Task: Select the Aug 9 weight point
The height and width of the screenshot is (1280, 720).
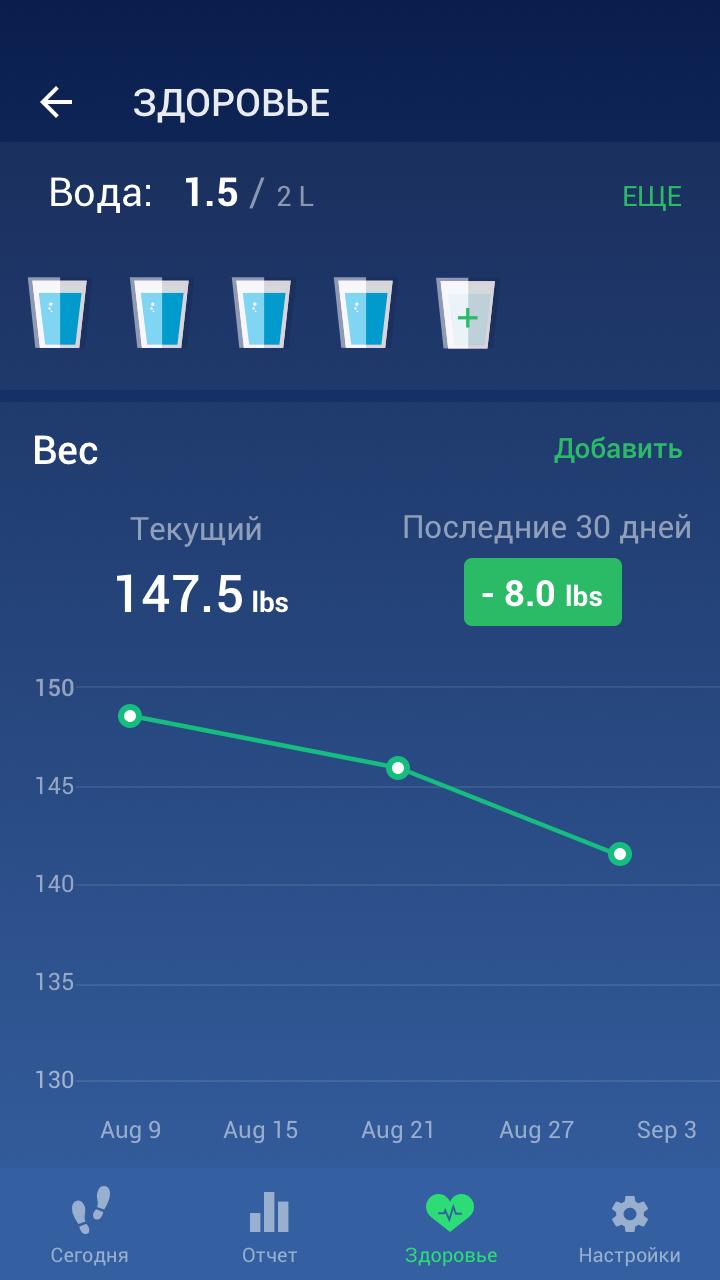Action: click(130, 716)
